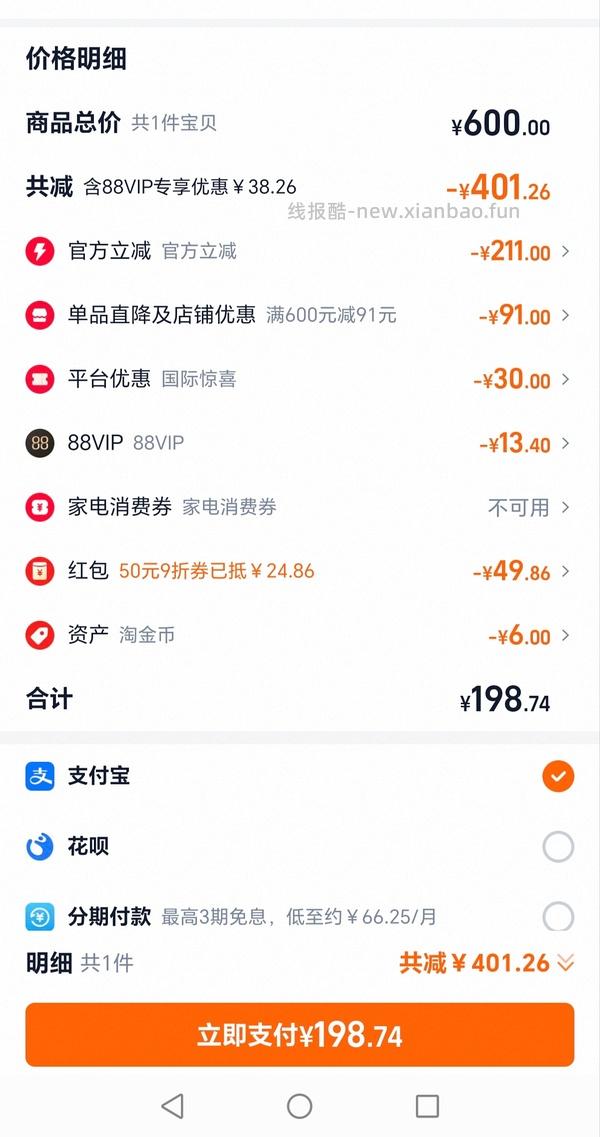Viewport: 600px width, 1137px height.
Task: View the 红包 deduction details
Action: [300, 572]
